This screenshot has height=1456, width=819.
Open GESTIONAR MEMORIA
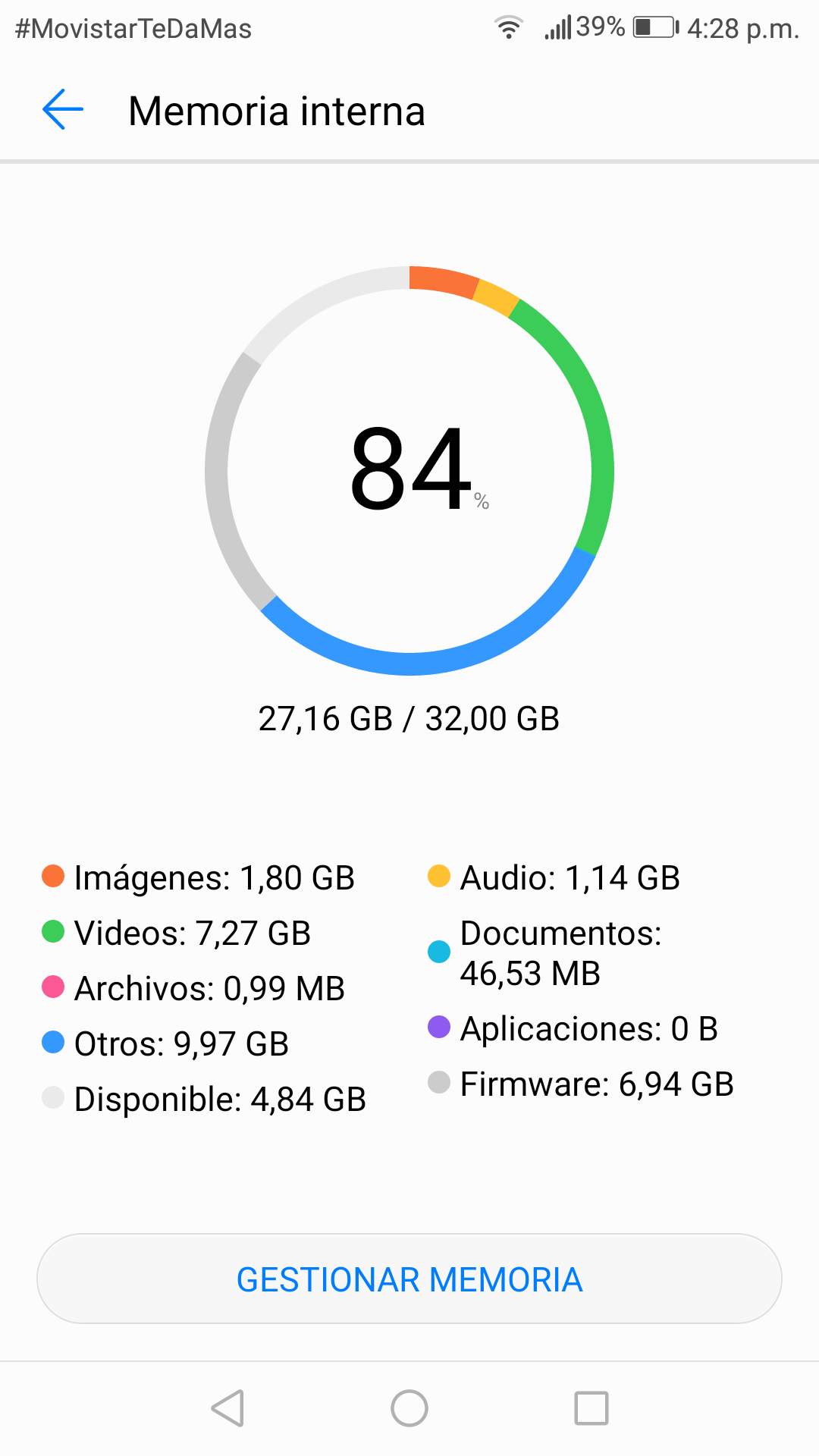coord(409,1279)
